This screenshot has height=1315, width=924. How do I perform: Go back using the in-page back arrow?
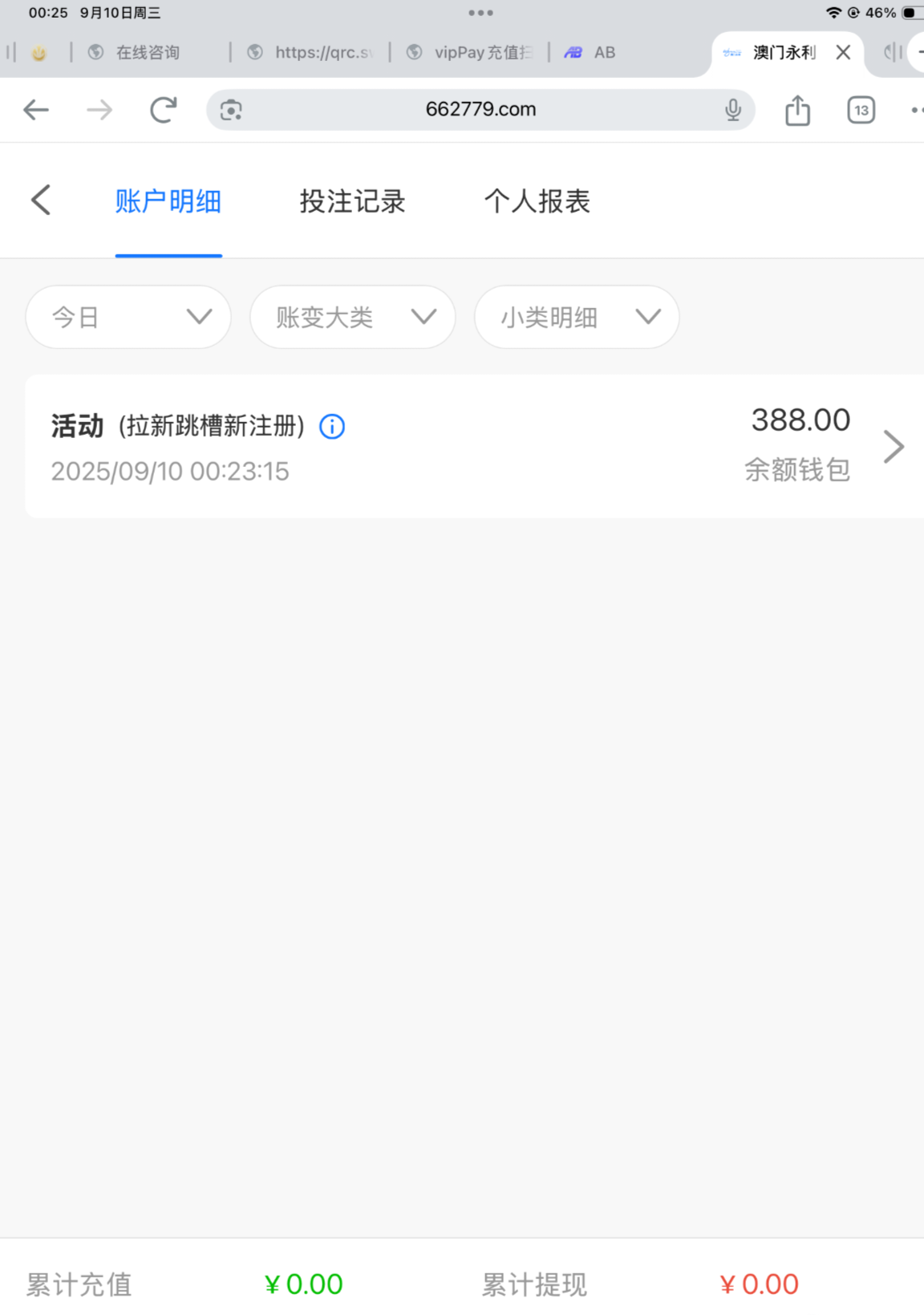[41, 201]
